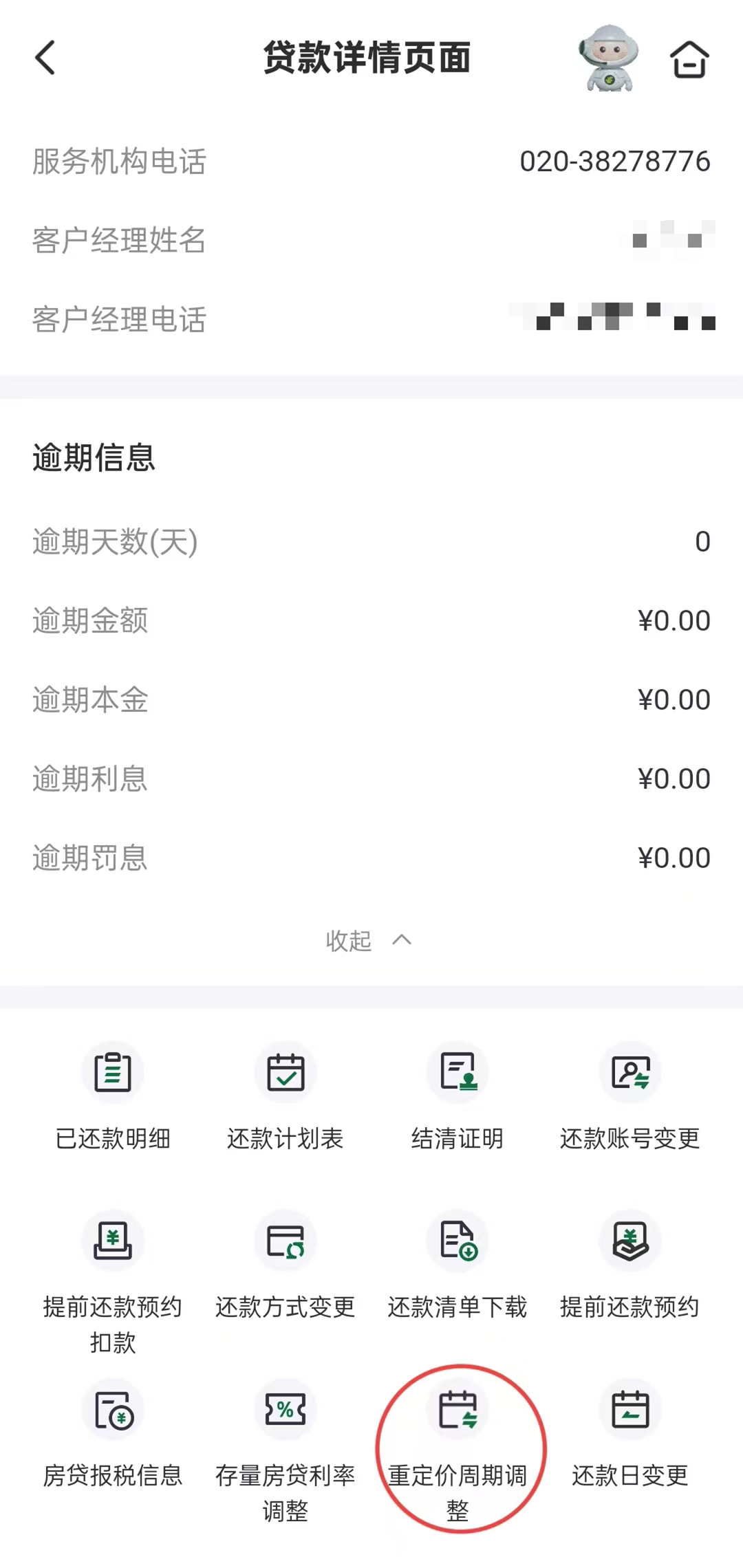Go back from the loan details page
743x1568 pixels.
pyautogui.click(x=45, y=58)
